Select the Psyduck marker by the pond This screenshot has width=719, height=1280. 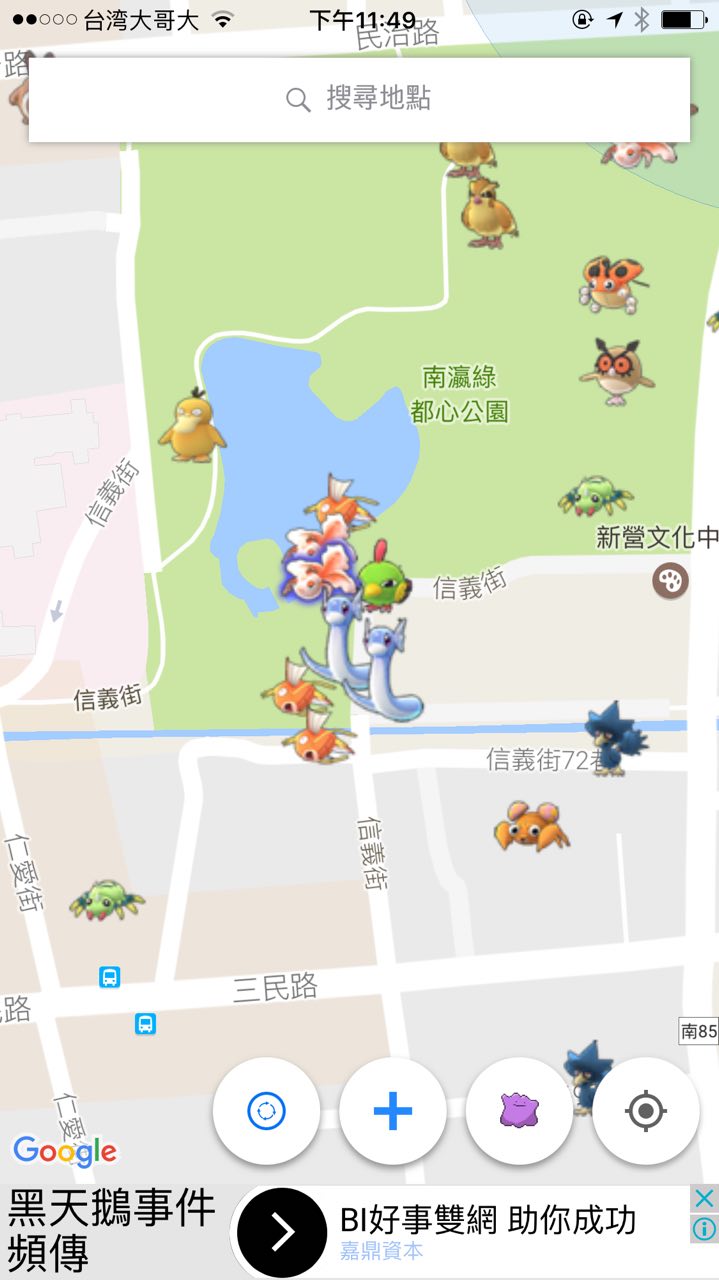(x=191, y=426)
